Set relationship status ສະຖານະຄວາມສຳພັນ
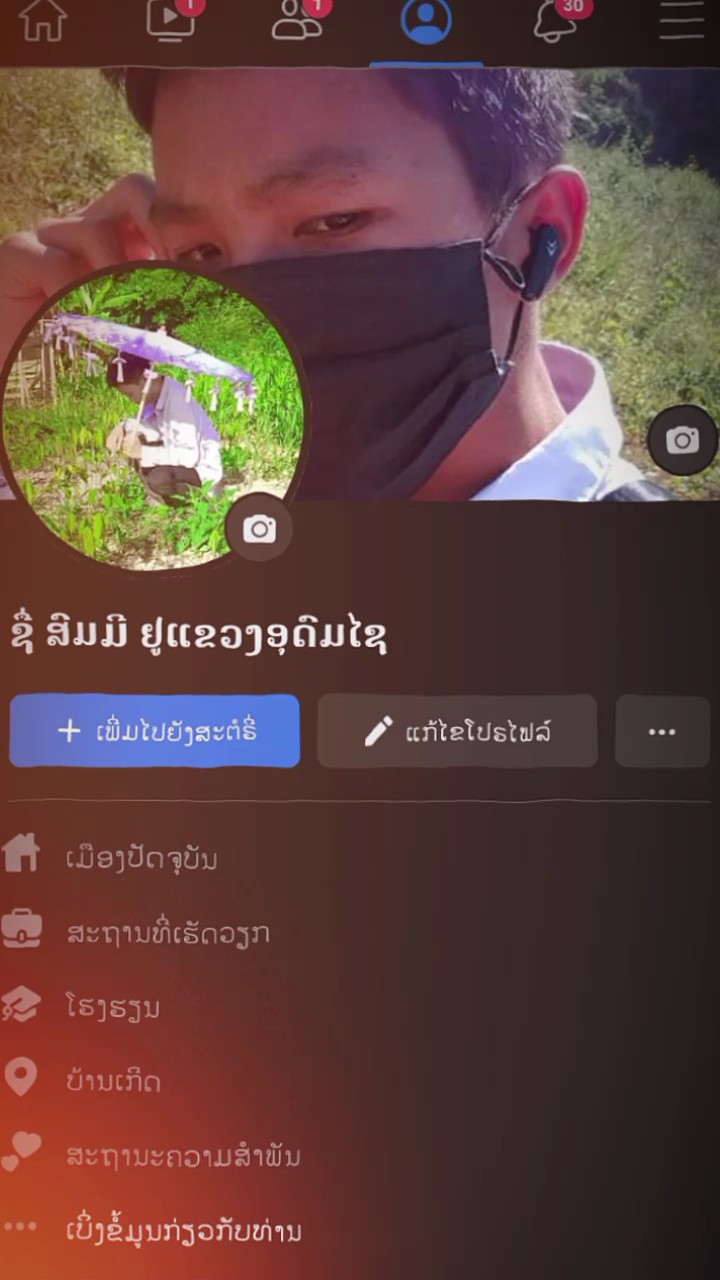 point(183,1156)
